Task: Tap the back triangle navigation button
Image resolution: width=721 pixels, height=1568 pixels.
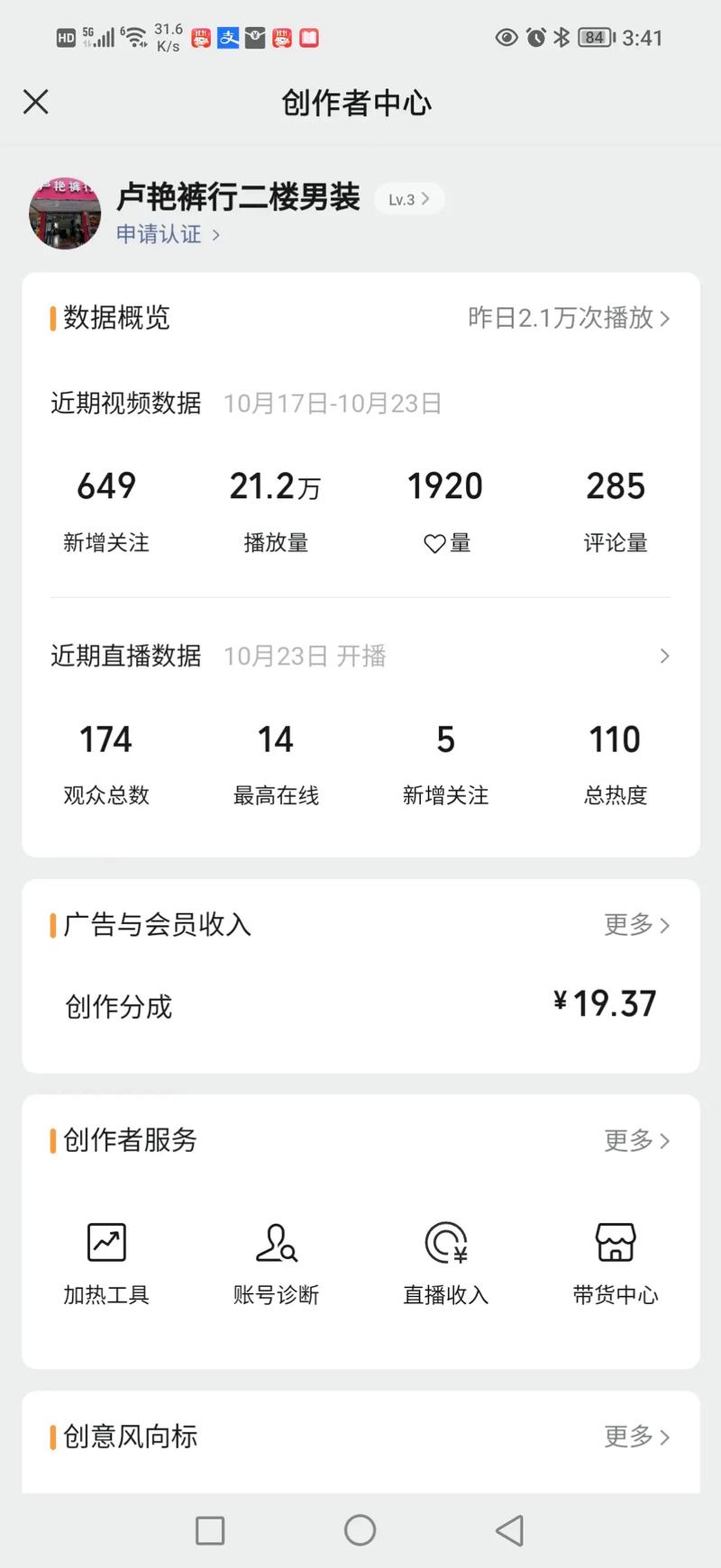Action: click(x=509, y=1530)
